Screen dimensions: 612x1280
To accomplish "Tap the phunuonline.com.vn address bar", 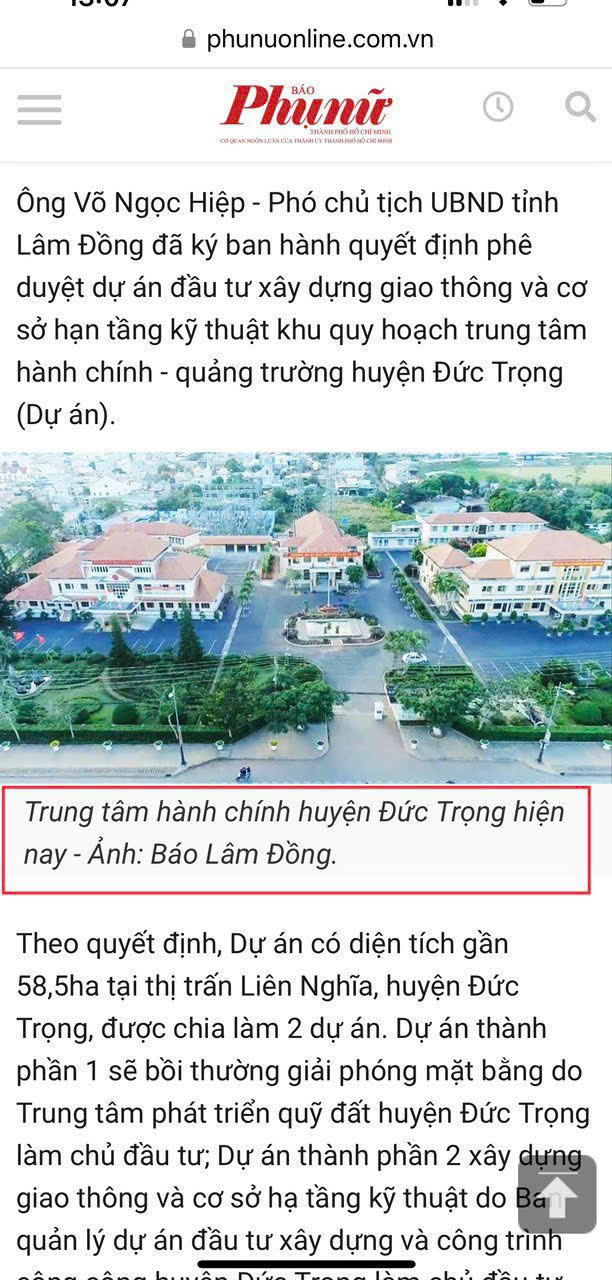I will click(x=308, y=39).
